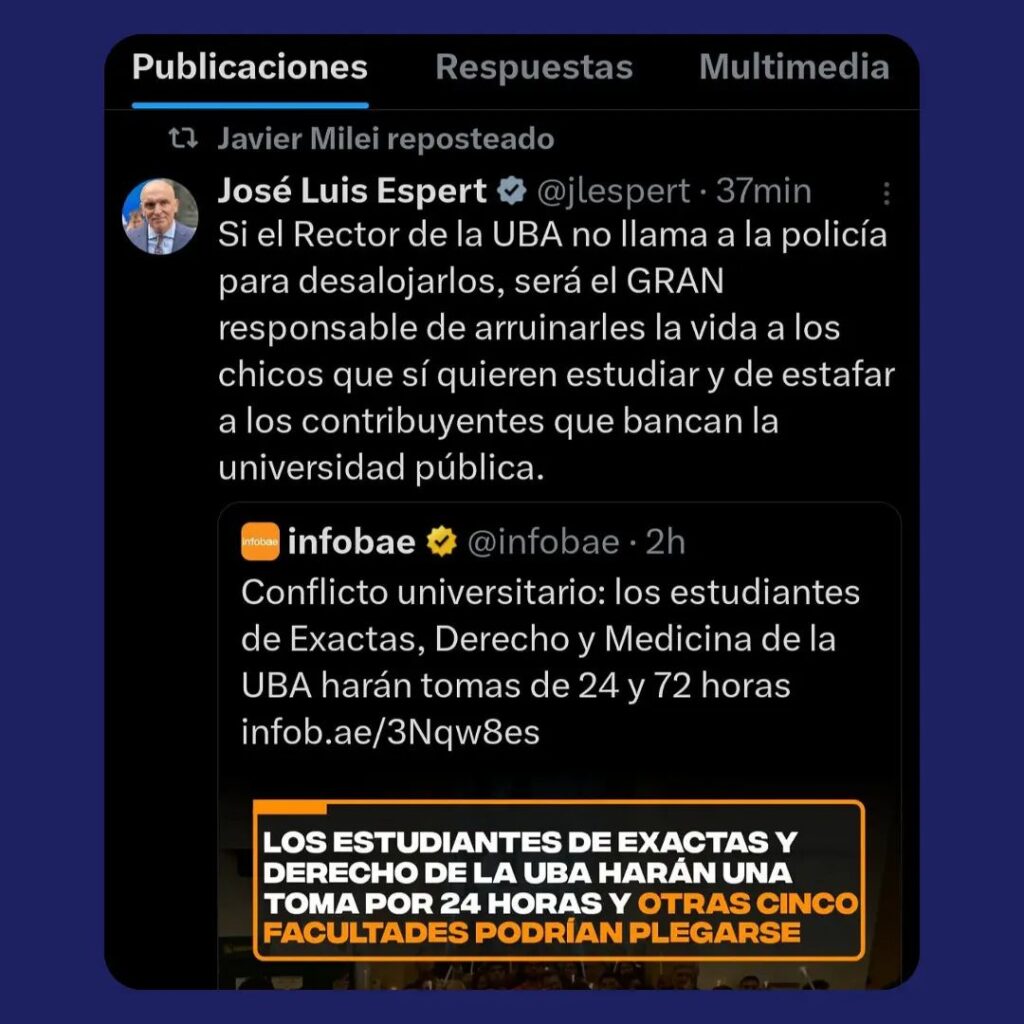Open the quoted infobae post
The image size is (1024, 1024).
point(560,746)
